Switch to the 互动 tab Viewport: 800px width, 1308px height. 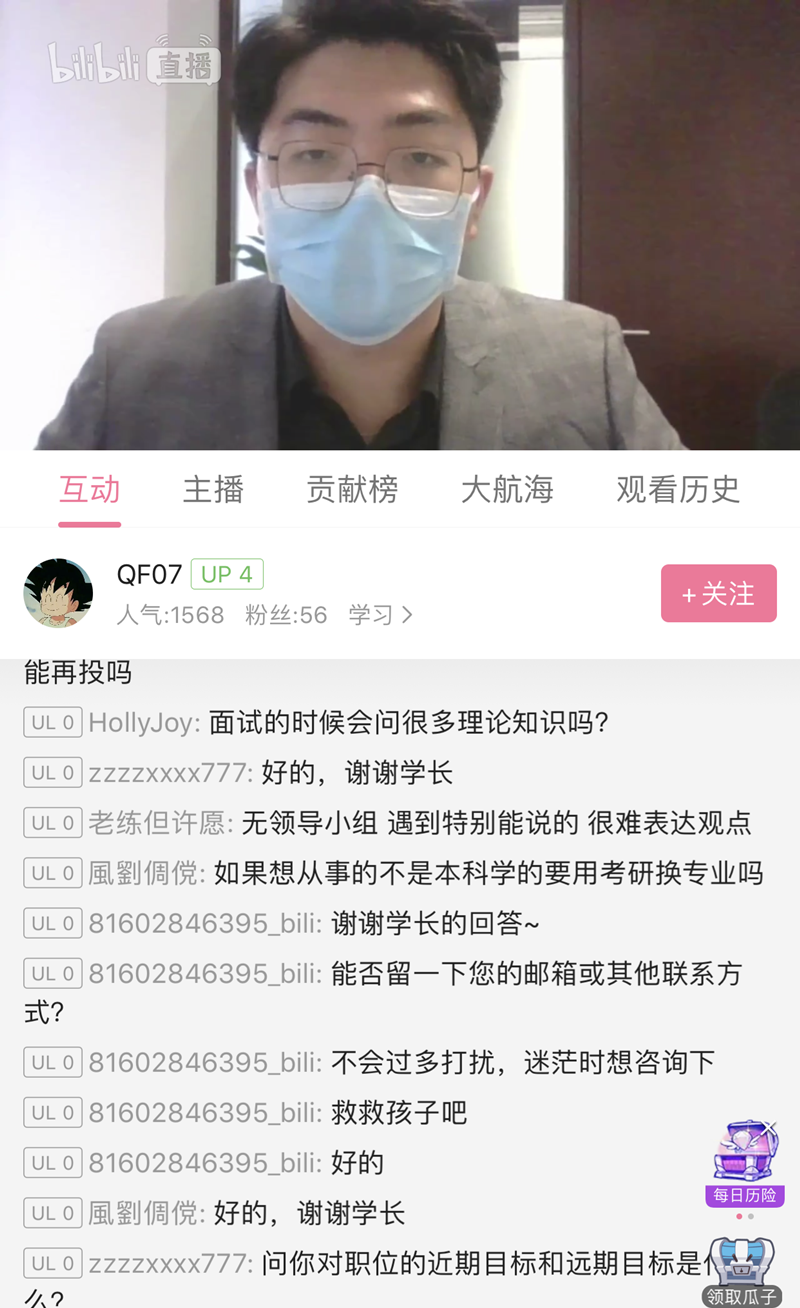pos(89,489)
